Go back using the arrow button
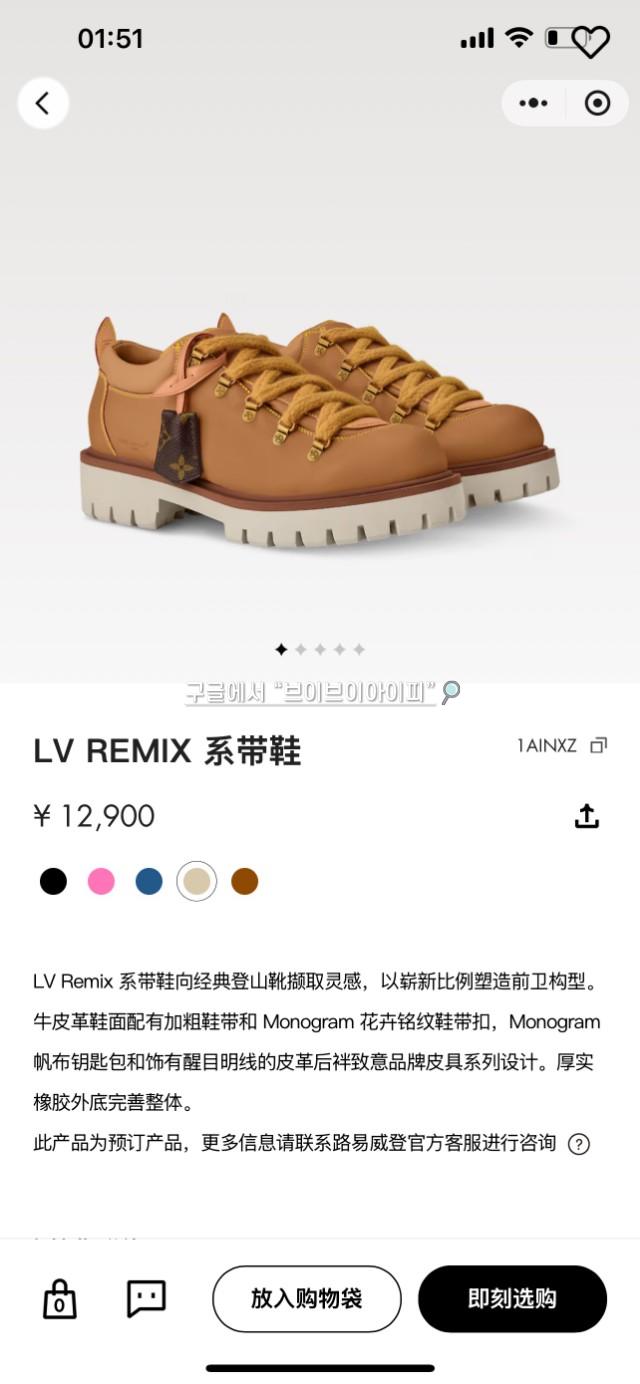Image resolution: width=640 pixels, height=1384 pixels. point(43,103)
